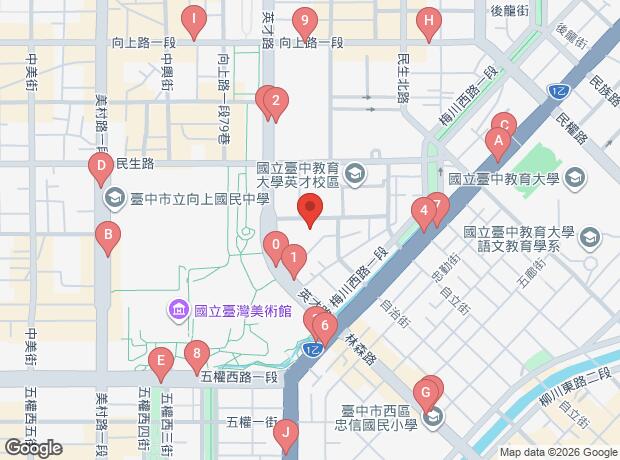Tap the map marker numbered 6
This screenshot has height=460, width=620.
click(324, 325)
